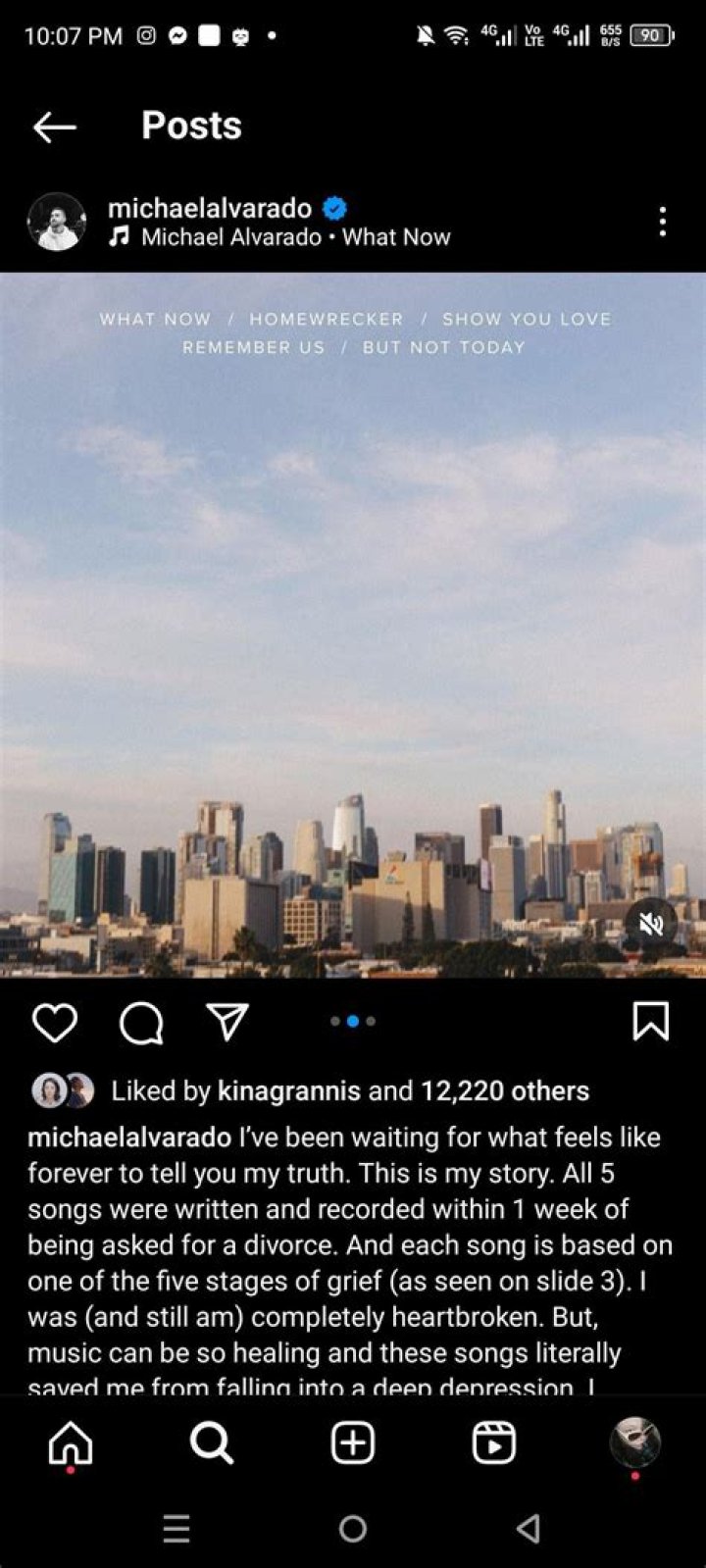Create a new post

353,1442
